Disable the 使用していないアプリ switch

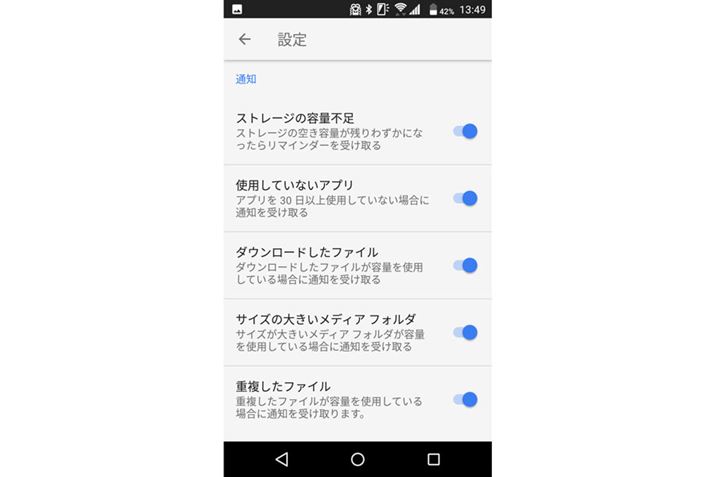465,198
